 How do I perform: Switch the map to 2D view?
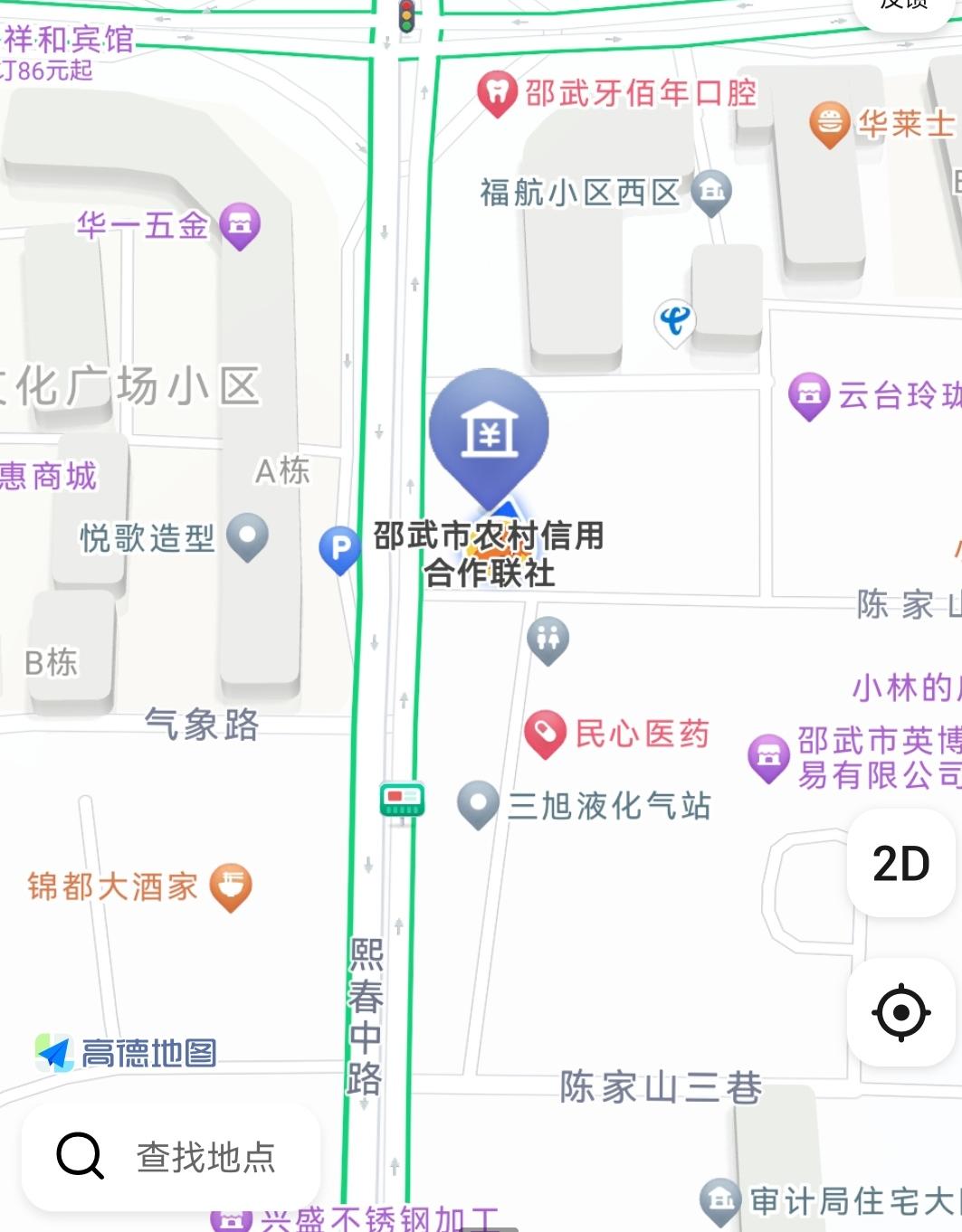point(900,864)
